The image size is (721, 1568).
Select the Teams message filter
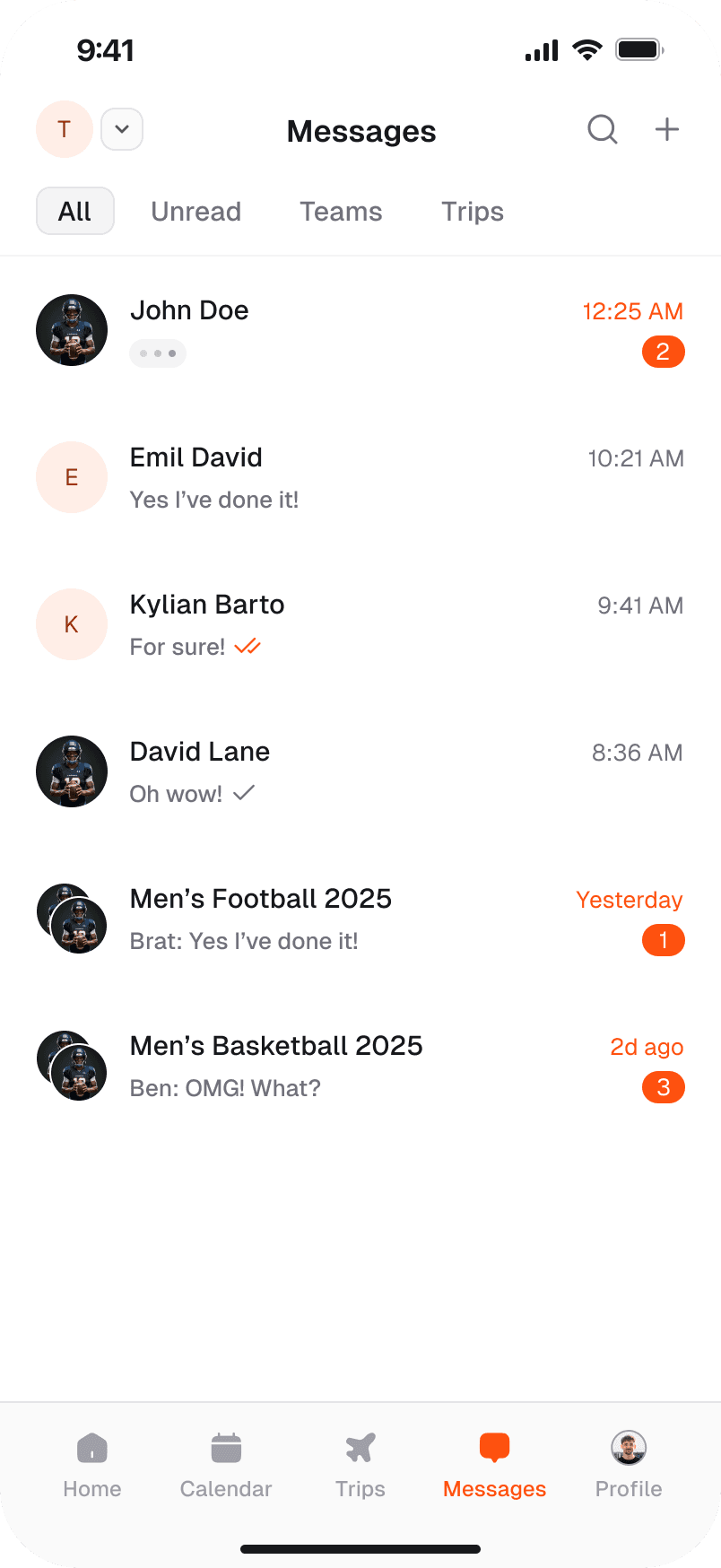pos(341,211)
